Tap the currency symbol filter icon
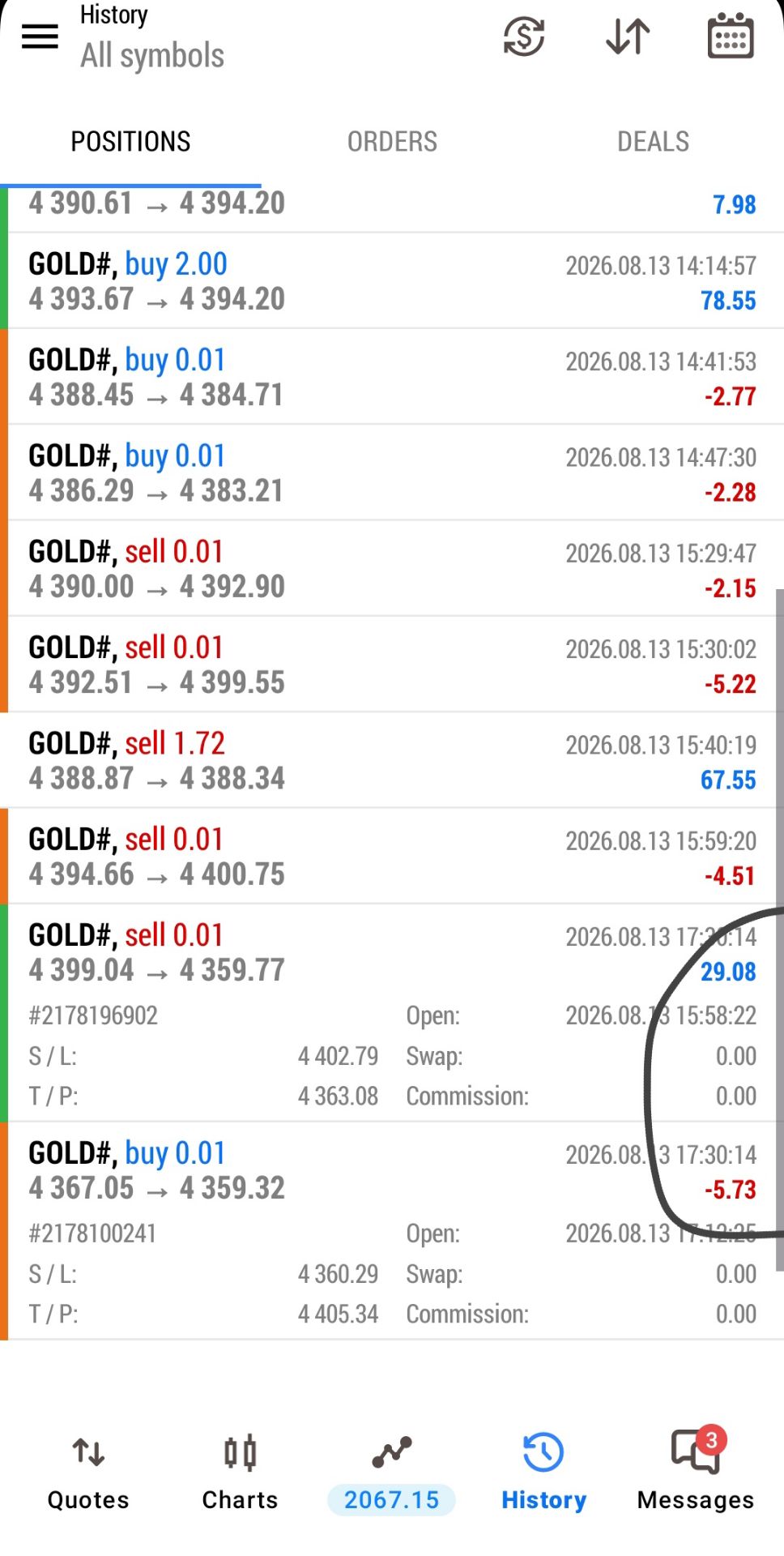Viewport: 784px width, 1556px height. (524, 36)
